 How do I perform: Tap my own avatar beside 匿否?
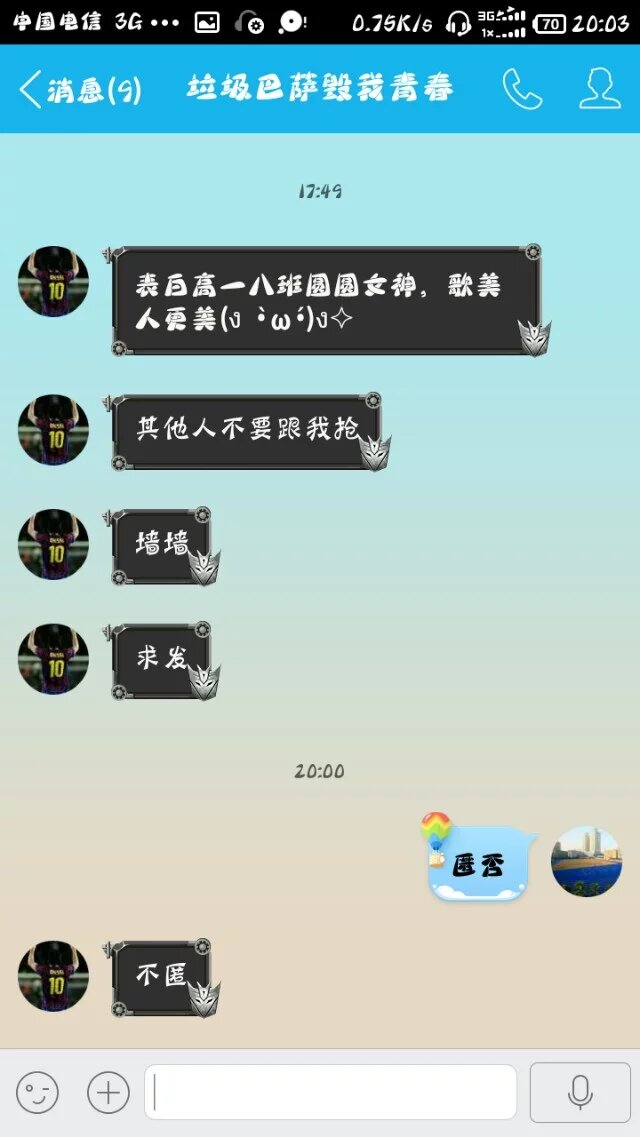(x=586, y=861)
